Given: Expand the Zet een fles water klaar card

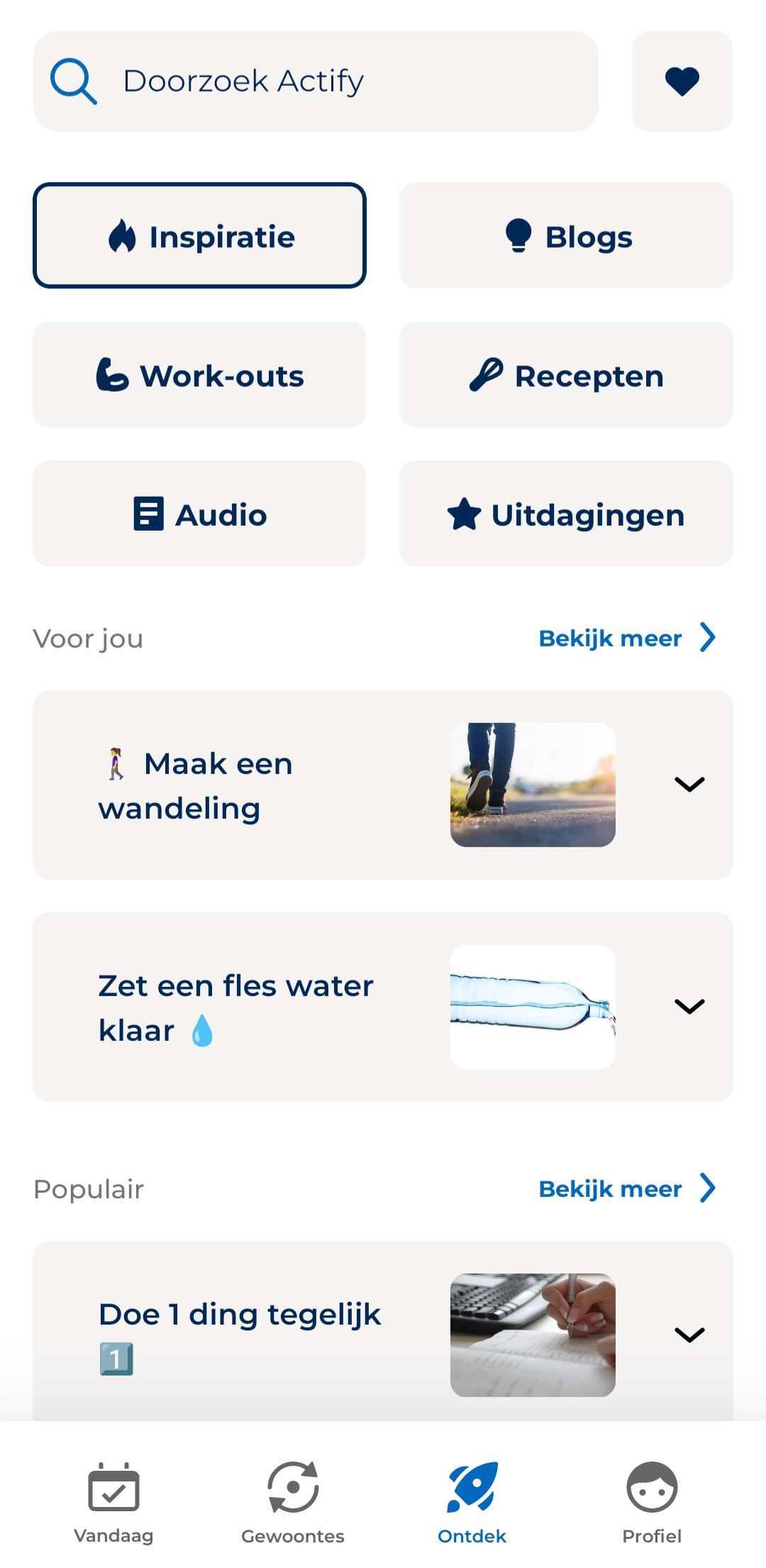Looking at the screenshot, I should 689,1006.
